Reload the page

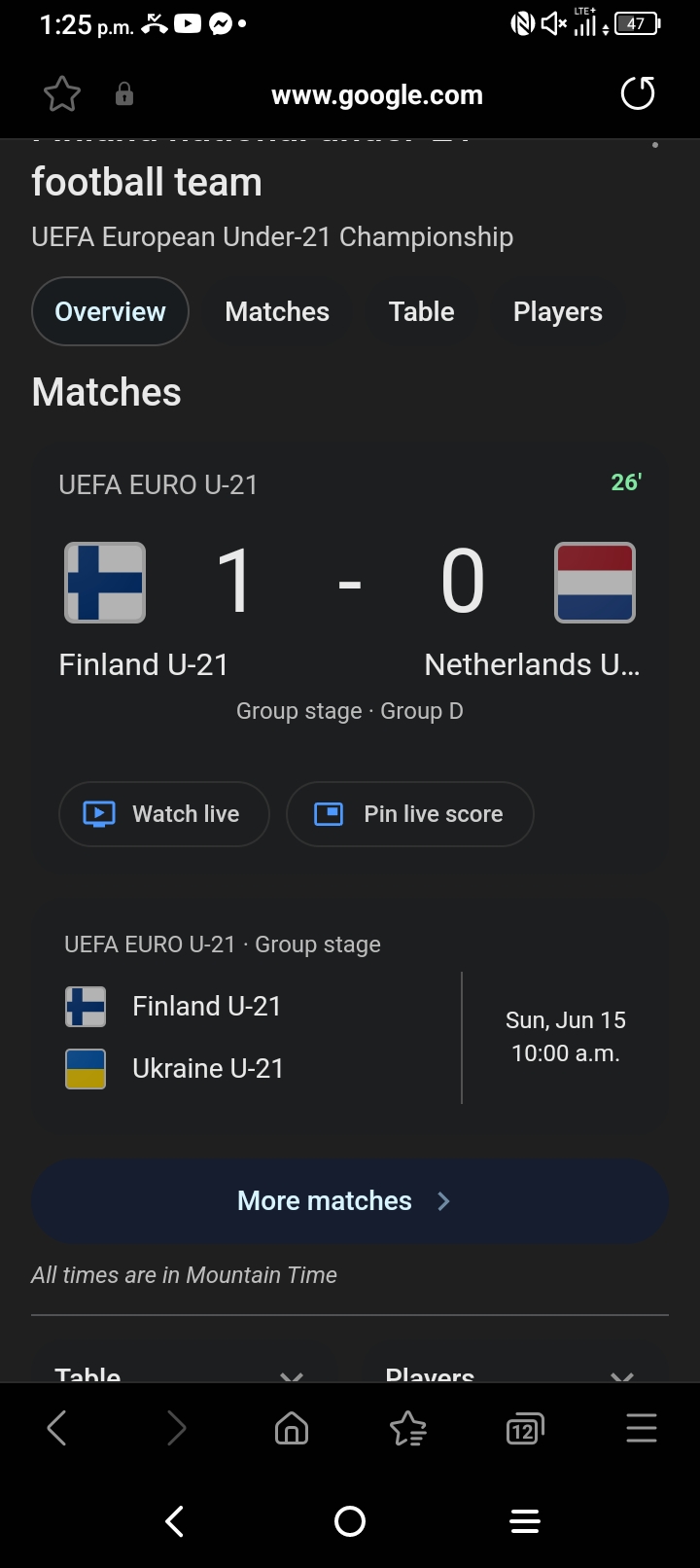click(638, 94)
